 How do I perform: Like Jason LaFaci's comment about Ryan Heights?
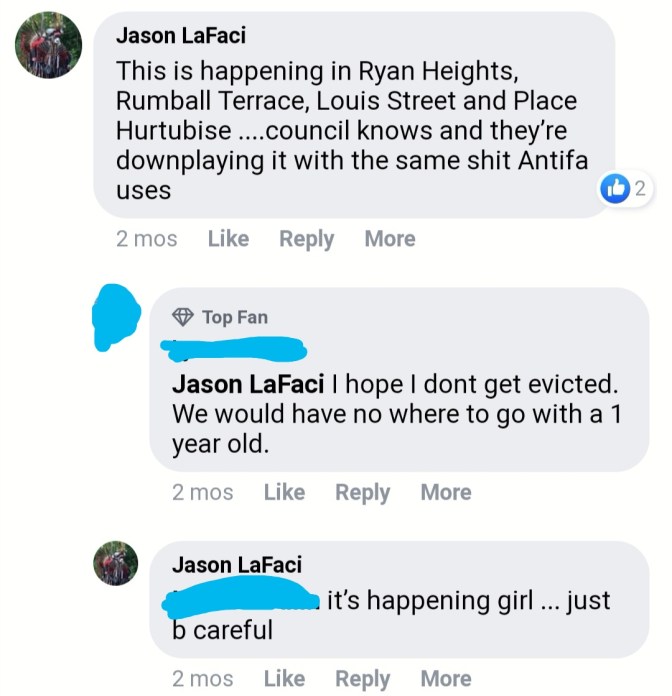click(228, 239)
